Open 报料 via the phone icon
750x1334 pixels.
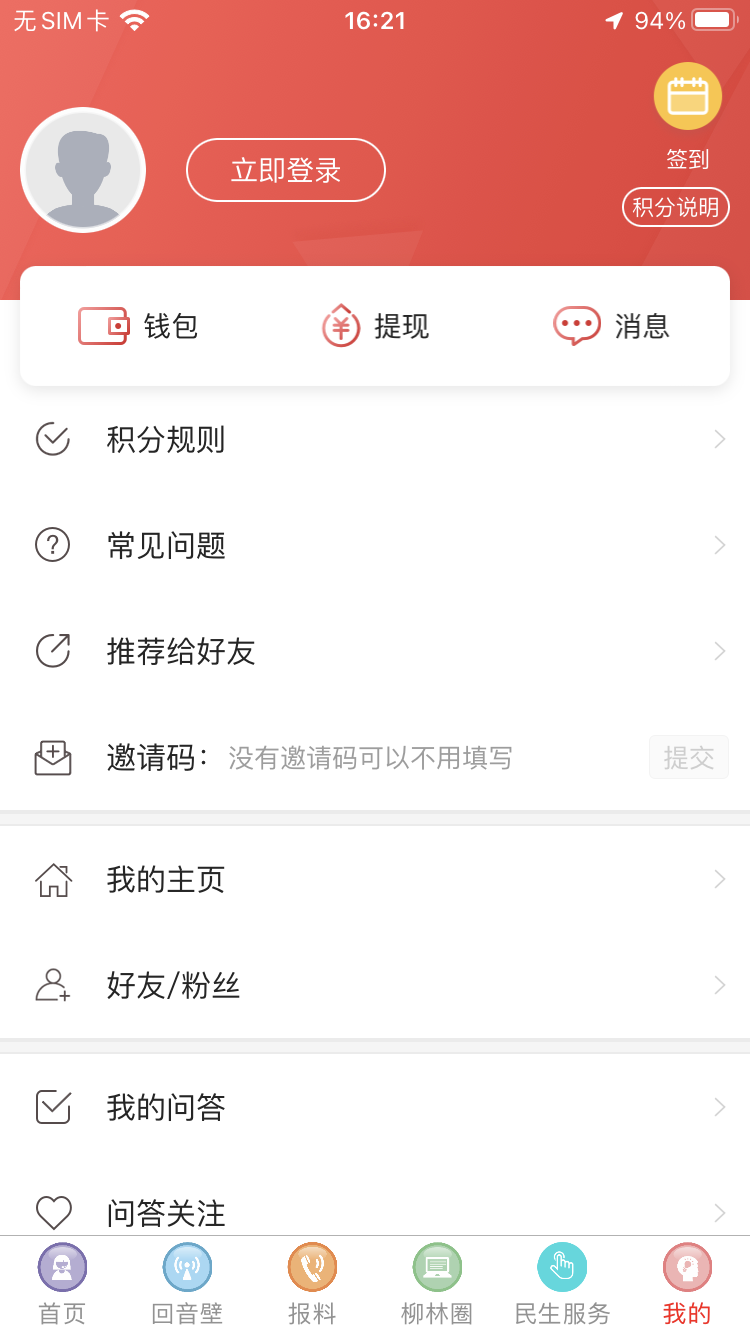tap(312, 1267)
